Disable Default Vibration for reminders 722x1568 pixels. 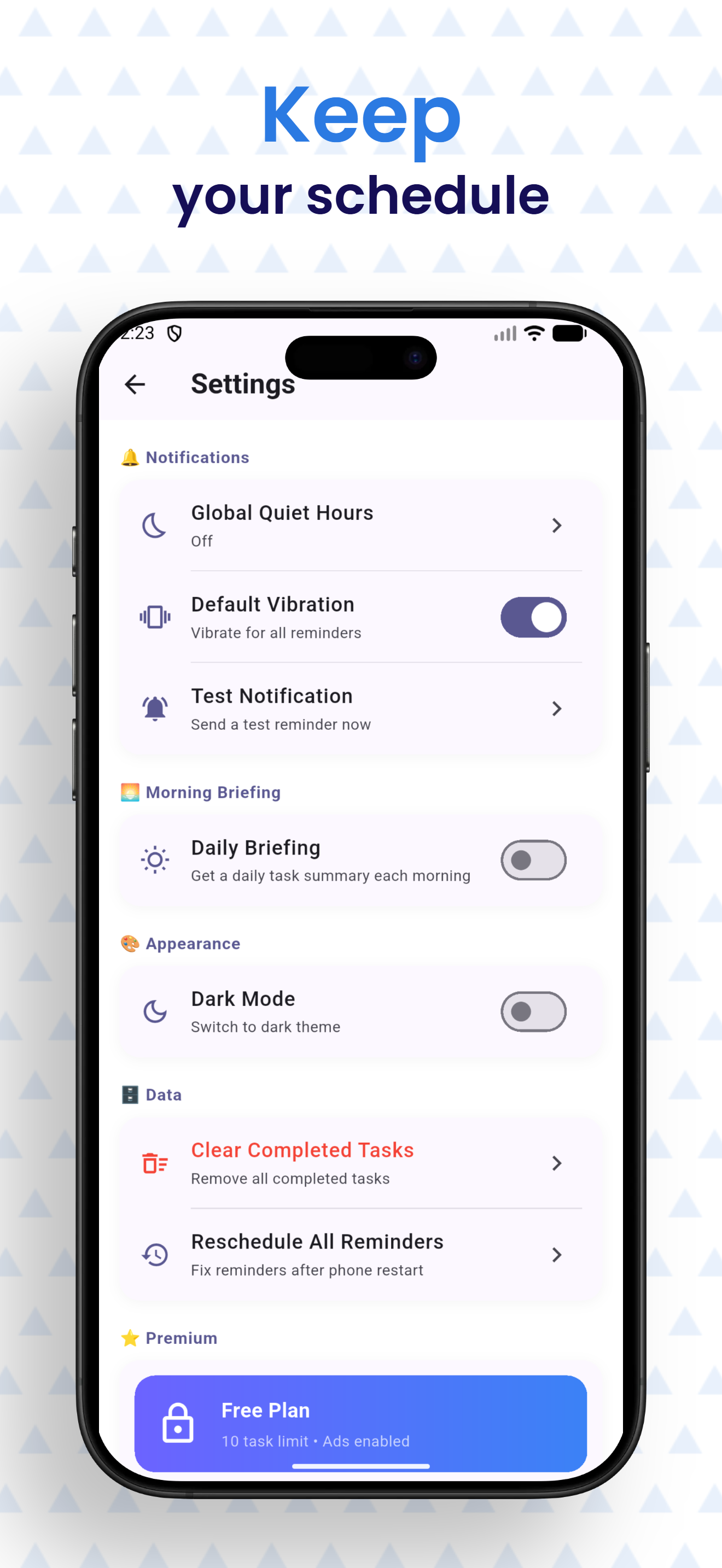coord(533,617)
